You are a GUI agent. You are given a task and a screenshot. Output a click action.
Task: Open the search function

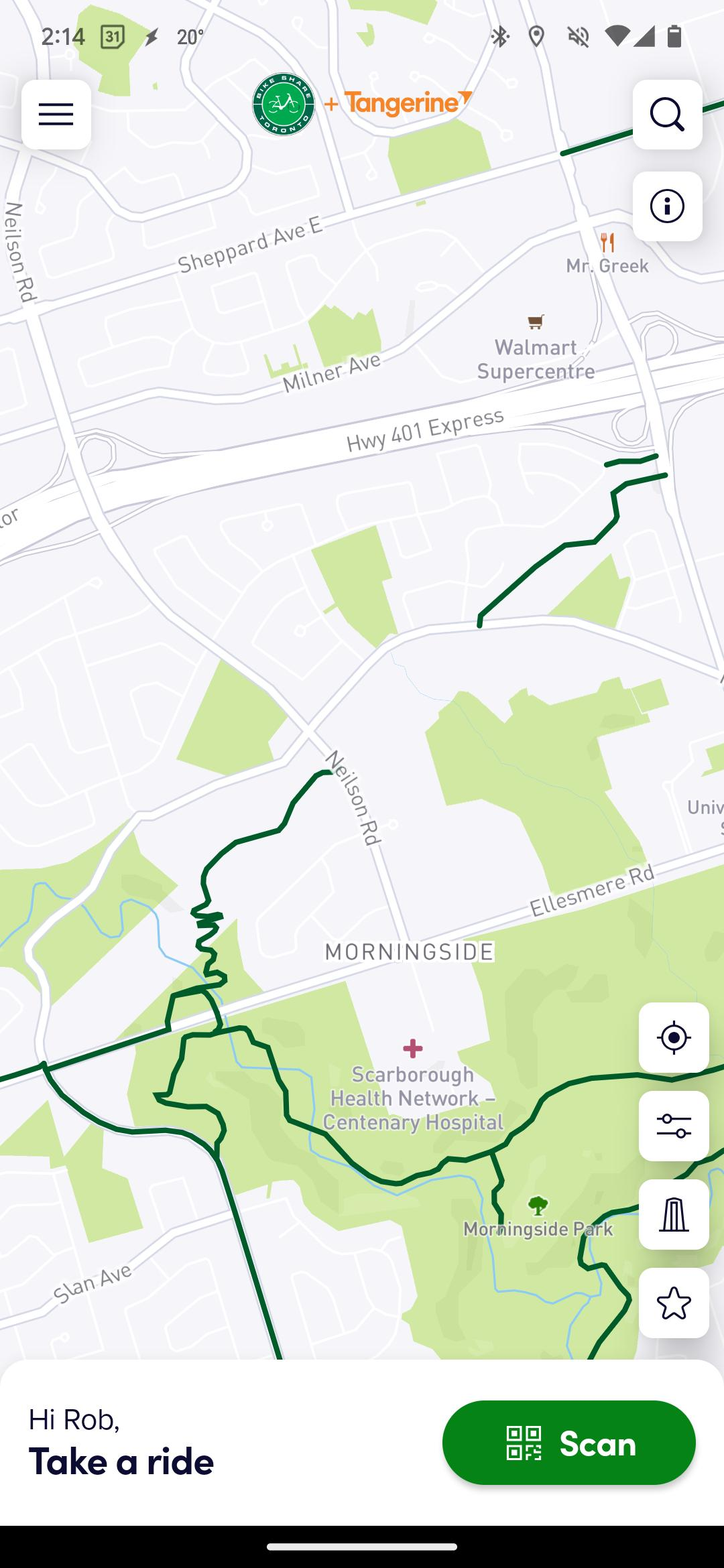(667, 115)
